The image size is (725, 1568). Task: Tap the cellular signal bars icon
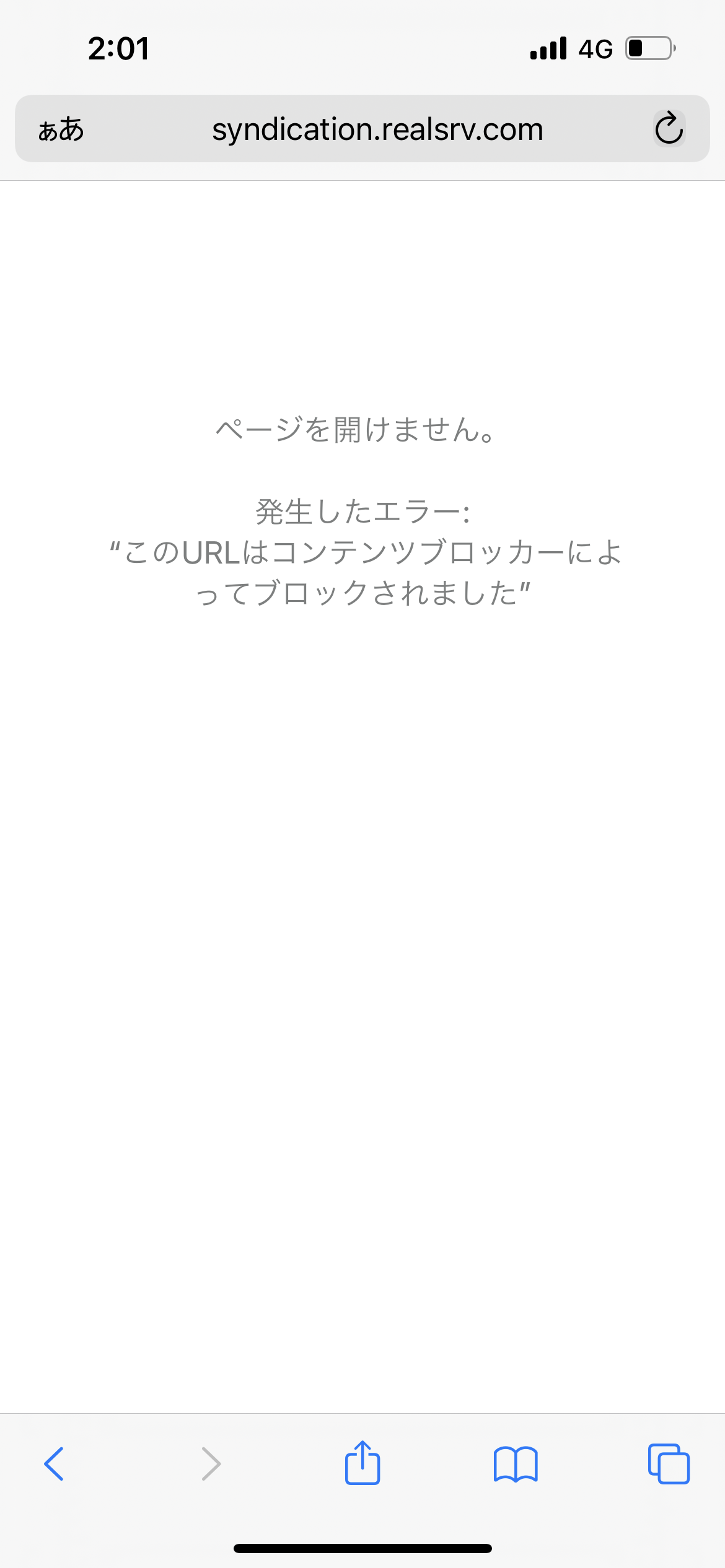548,48
